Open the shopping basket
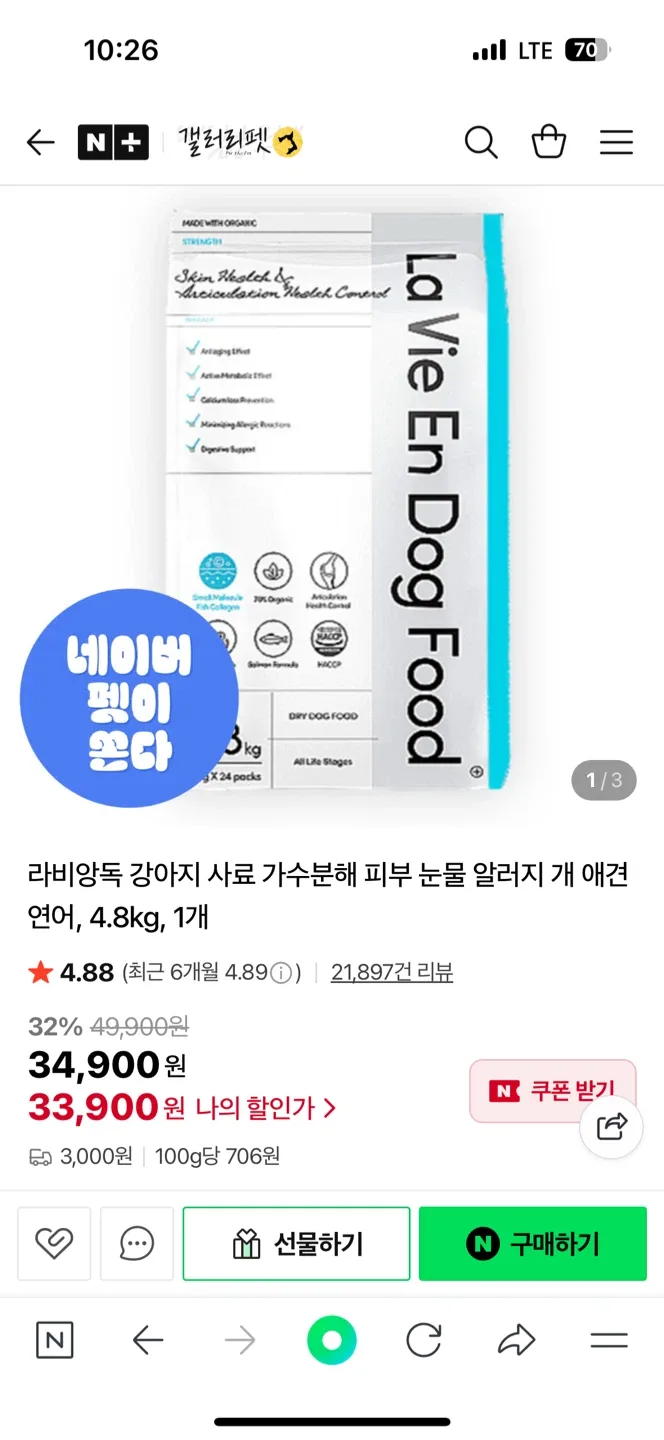 [549, 143]
